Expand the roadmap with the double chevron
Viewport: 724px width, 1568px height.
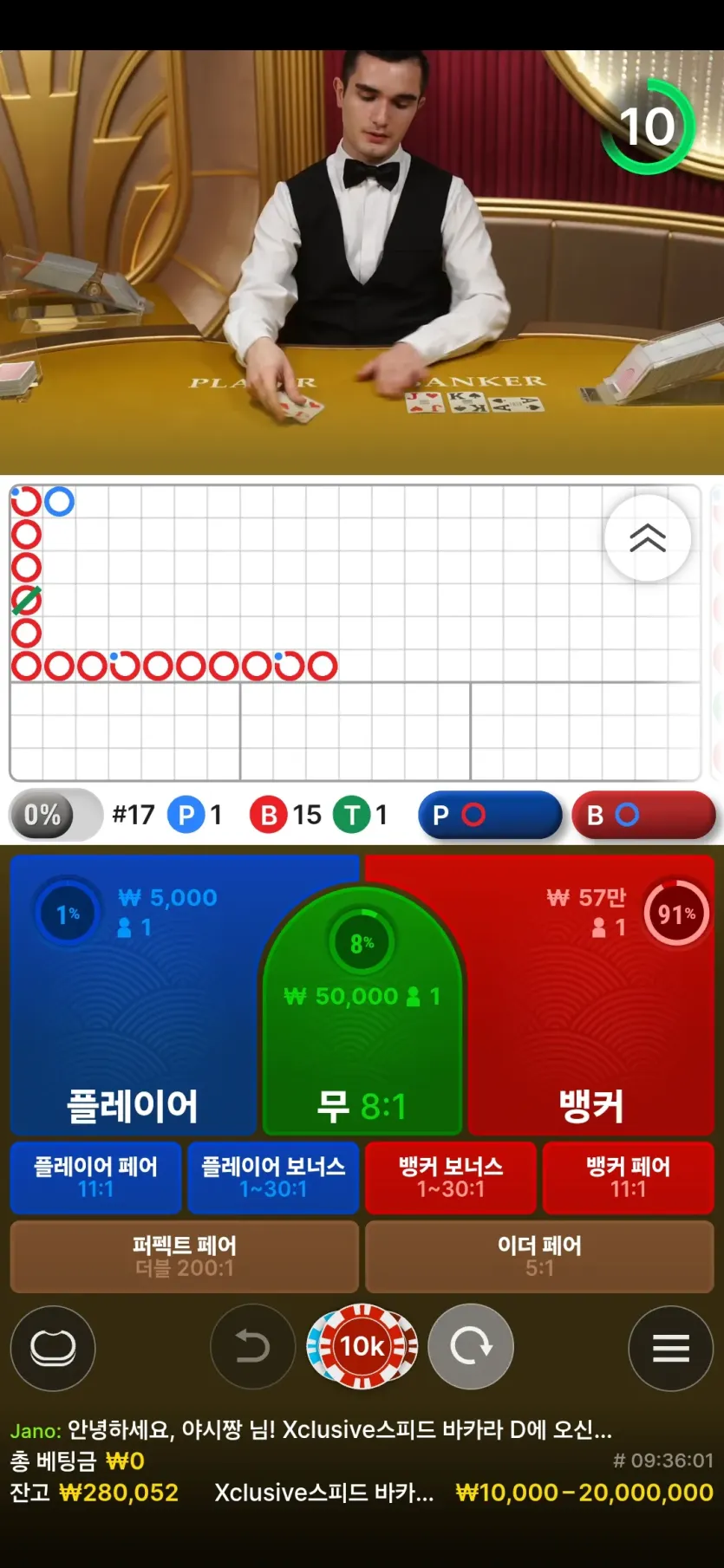648,538
